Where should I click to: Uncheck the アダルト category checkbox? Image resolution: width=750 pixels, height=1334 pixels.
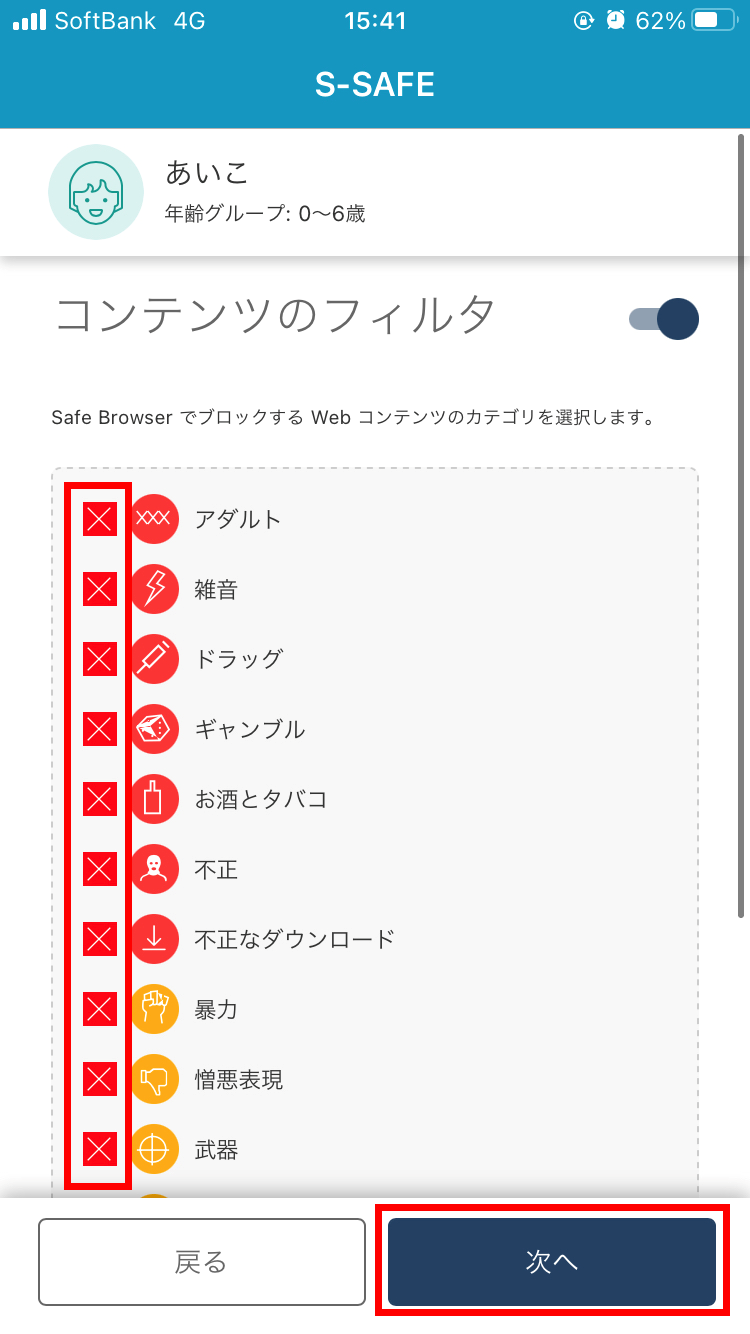(x=99, y=519)
